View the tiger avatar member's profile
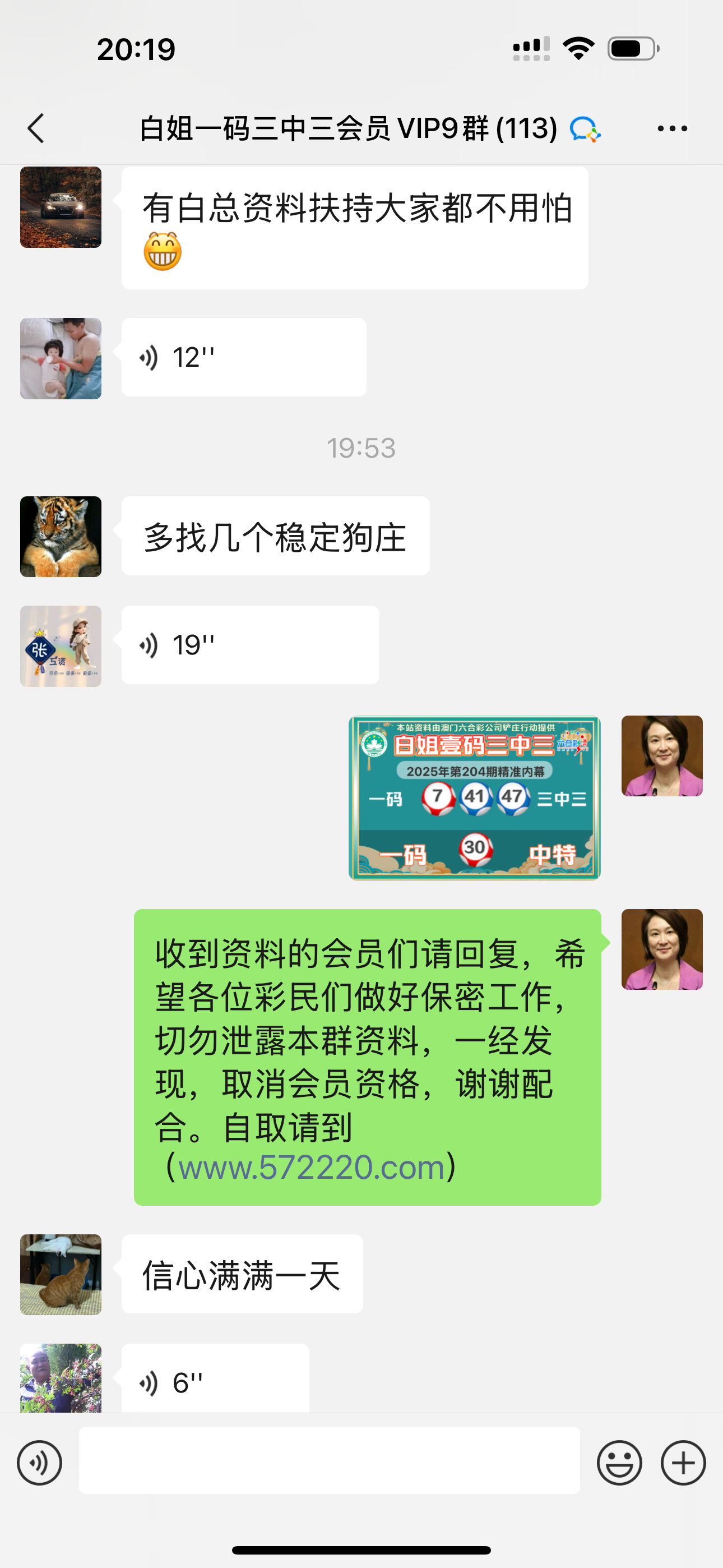Screen dimensions: 723x1568 click(61, 536)
